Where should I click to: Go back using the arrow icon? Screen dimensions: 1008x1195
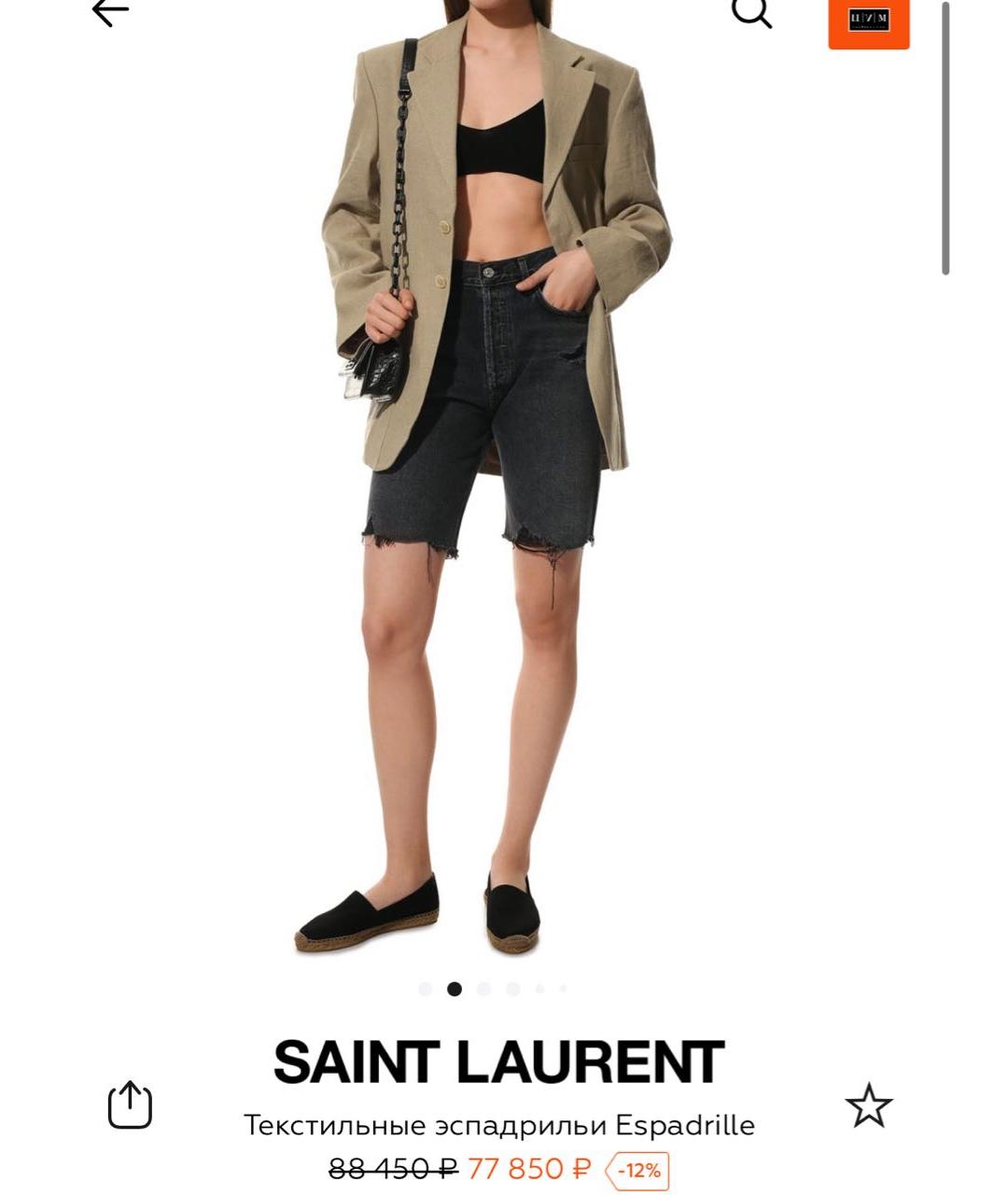(110, 12)
